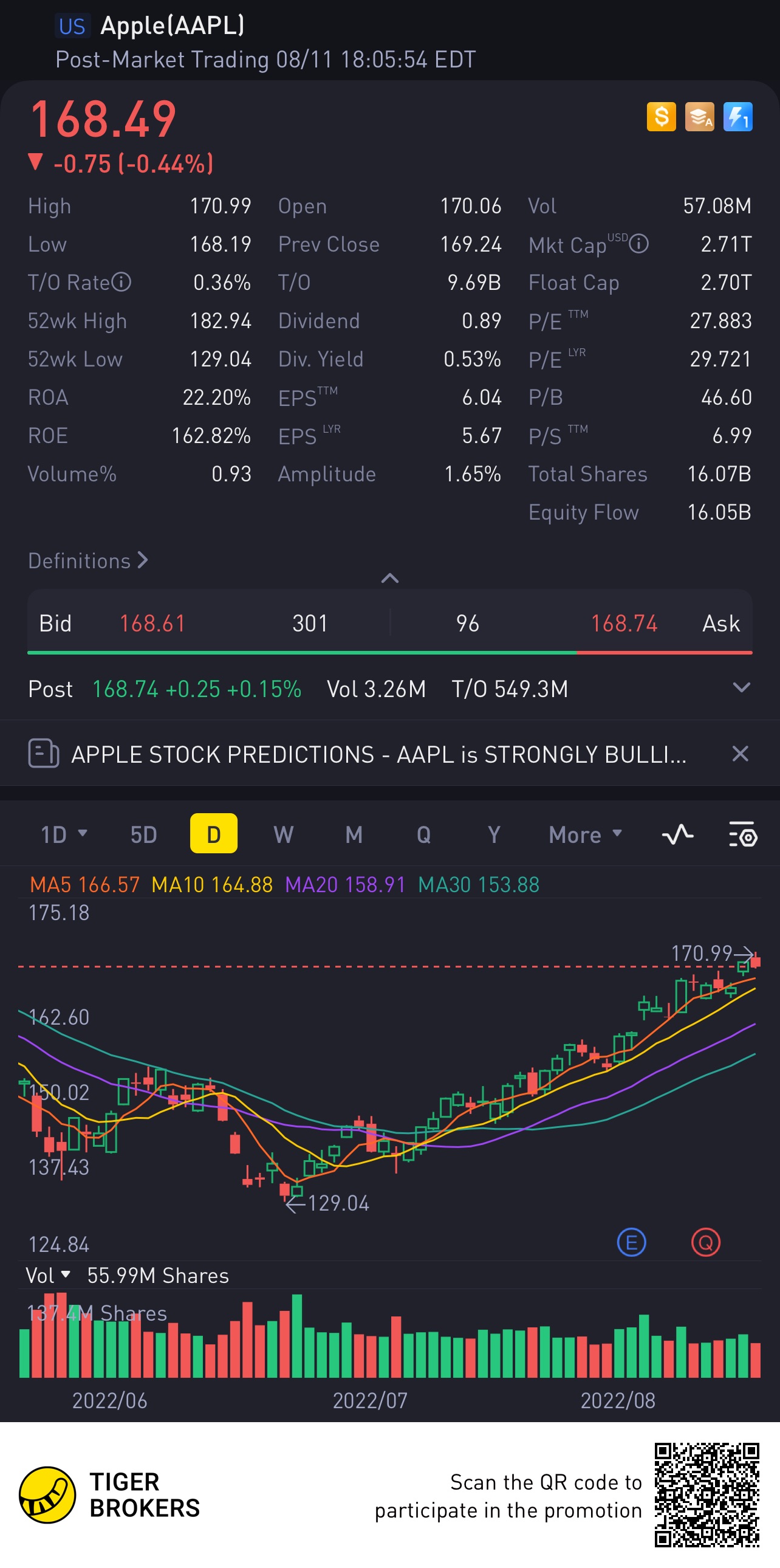Tap the yellow dollar badge icon
This screenshot has height=1568, width=780.
pyautogui.click(x=662, y=116)
